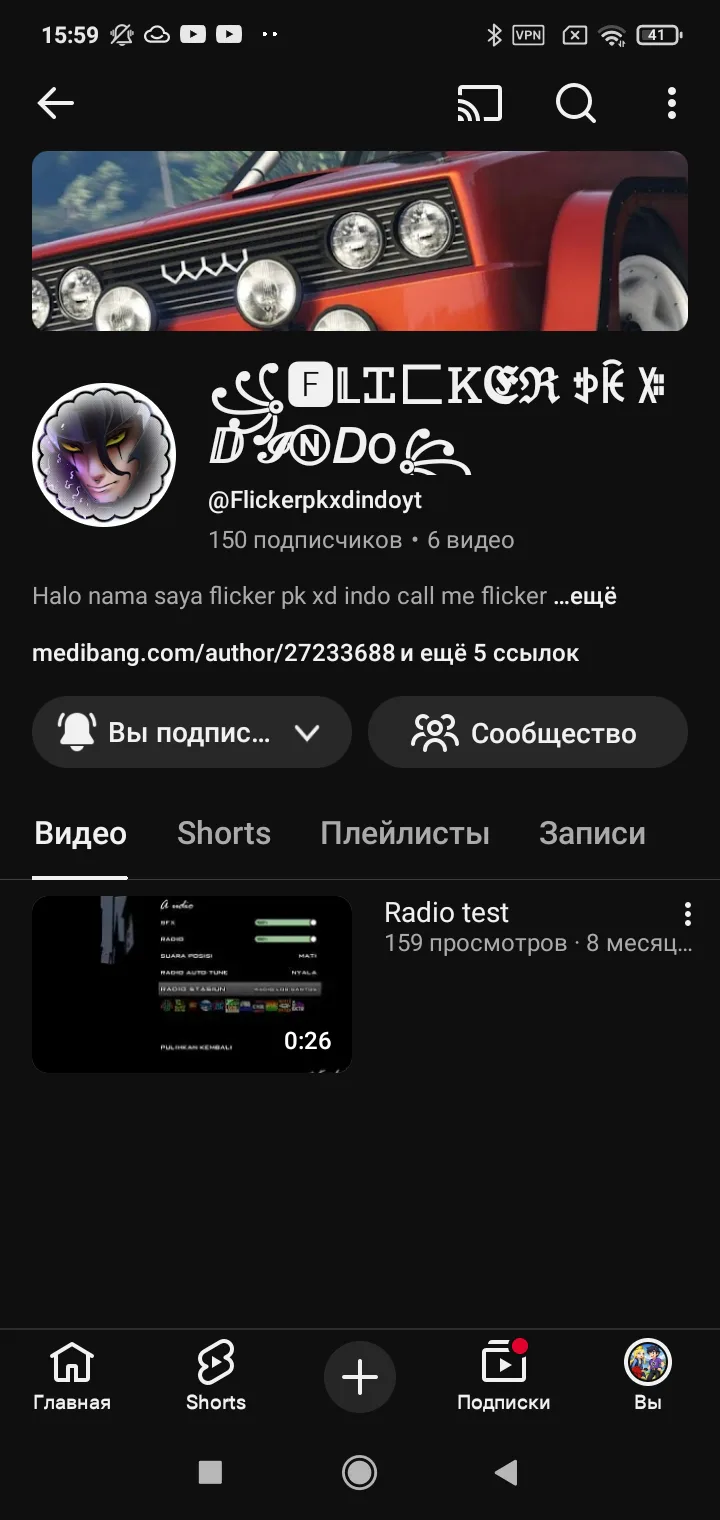The height and width of the screenshot is (1520, 720).
Task: Go to the «Главная» home tab
Action: (72, 1377)
